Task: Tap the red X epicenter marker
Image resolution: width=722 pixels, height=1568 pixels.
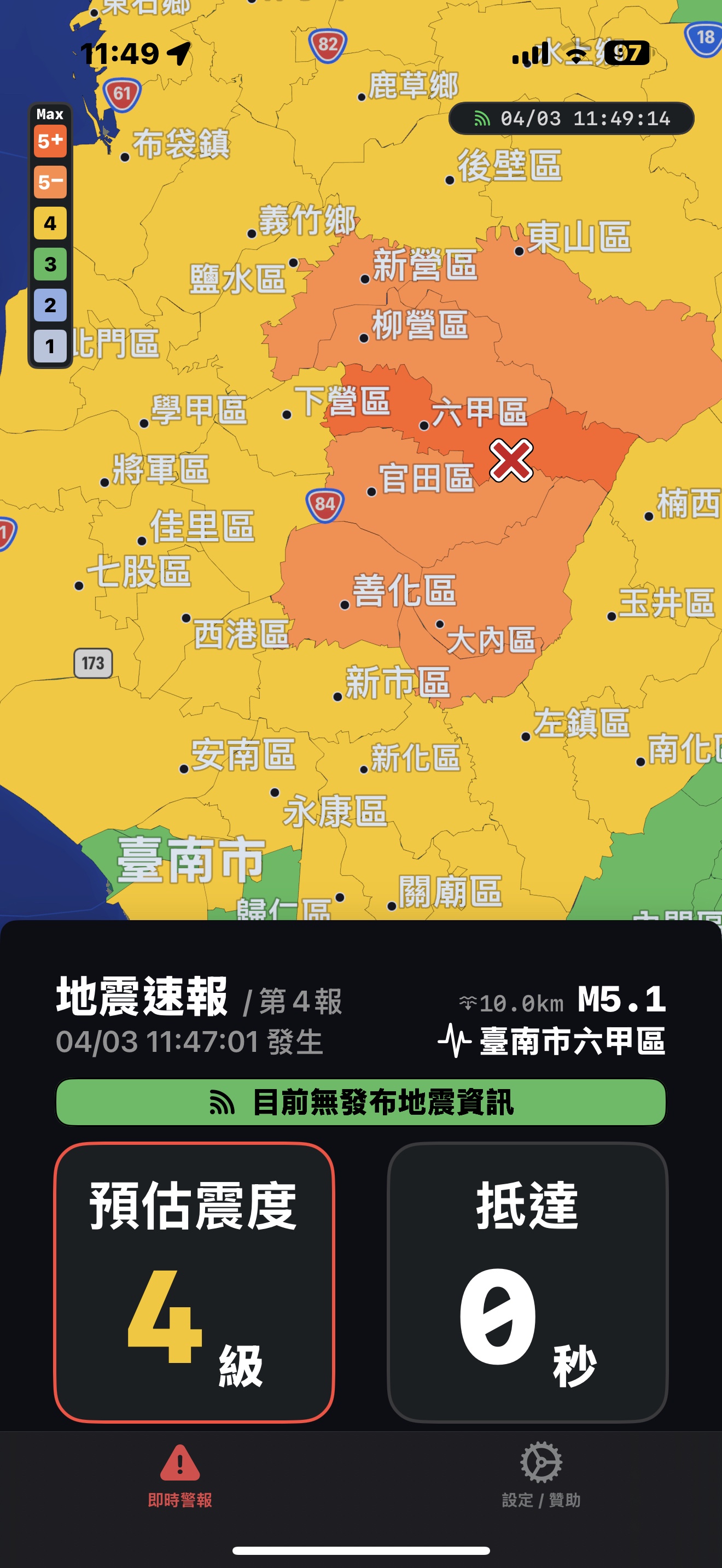Action: (x=511, y=460)
